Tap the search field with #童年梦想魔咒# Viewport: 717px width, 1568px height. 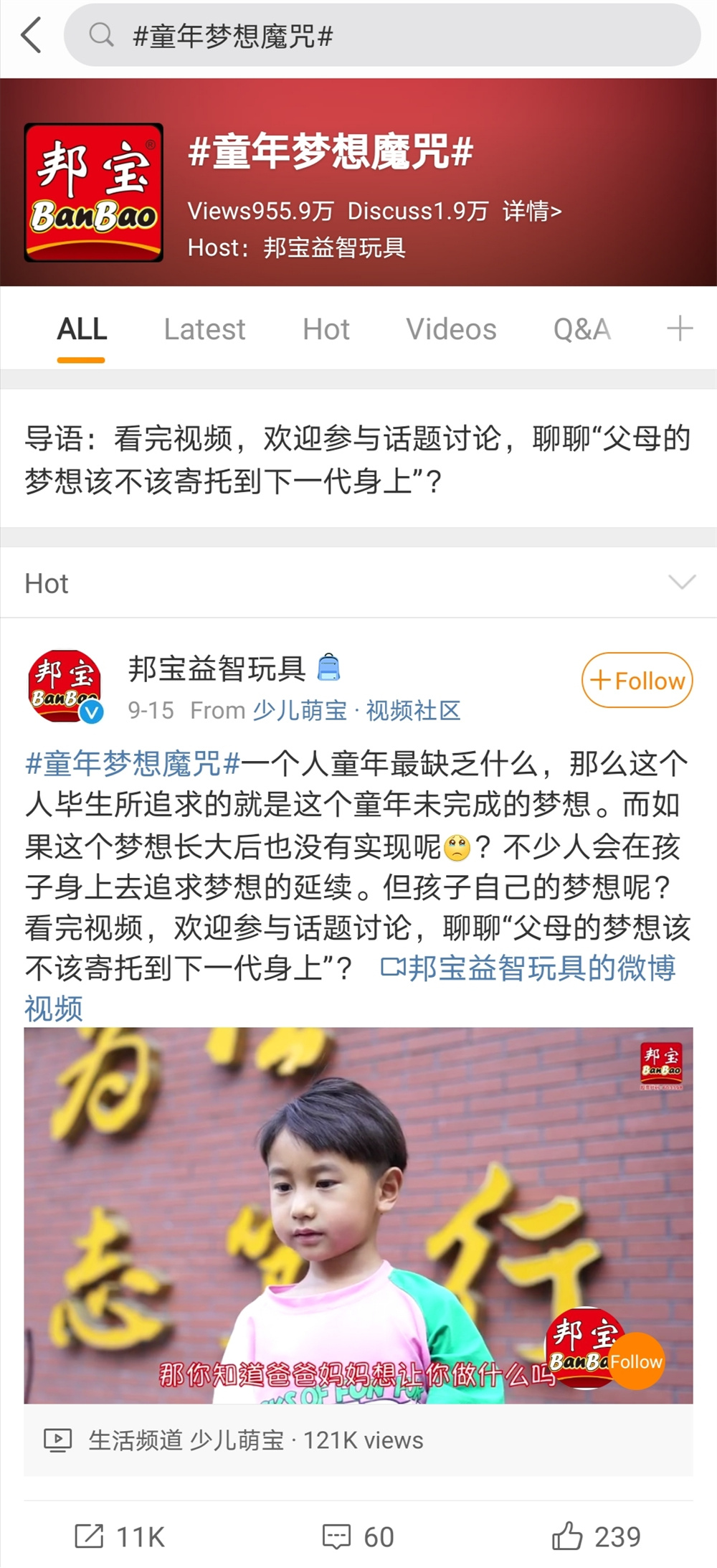tap(381, 35)
